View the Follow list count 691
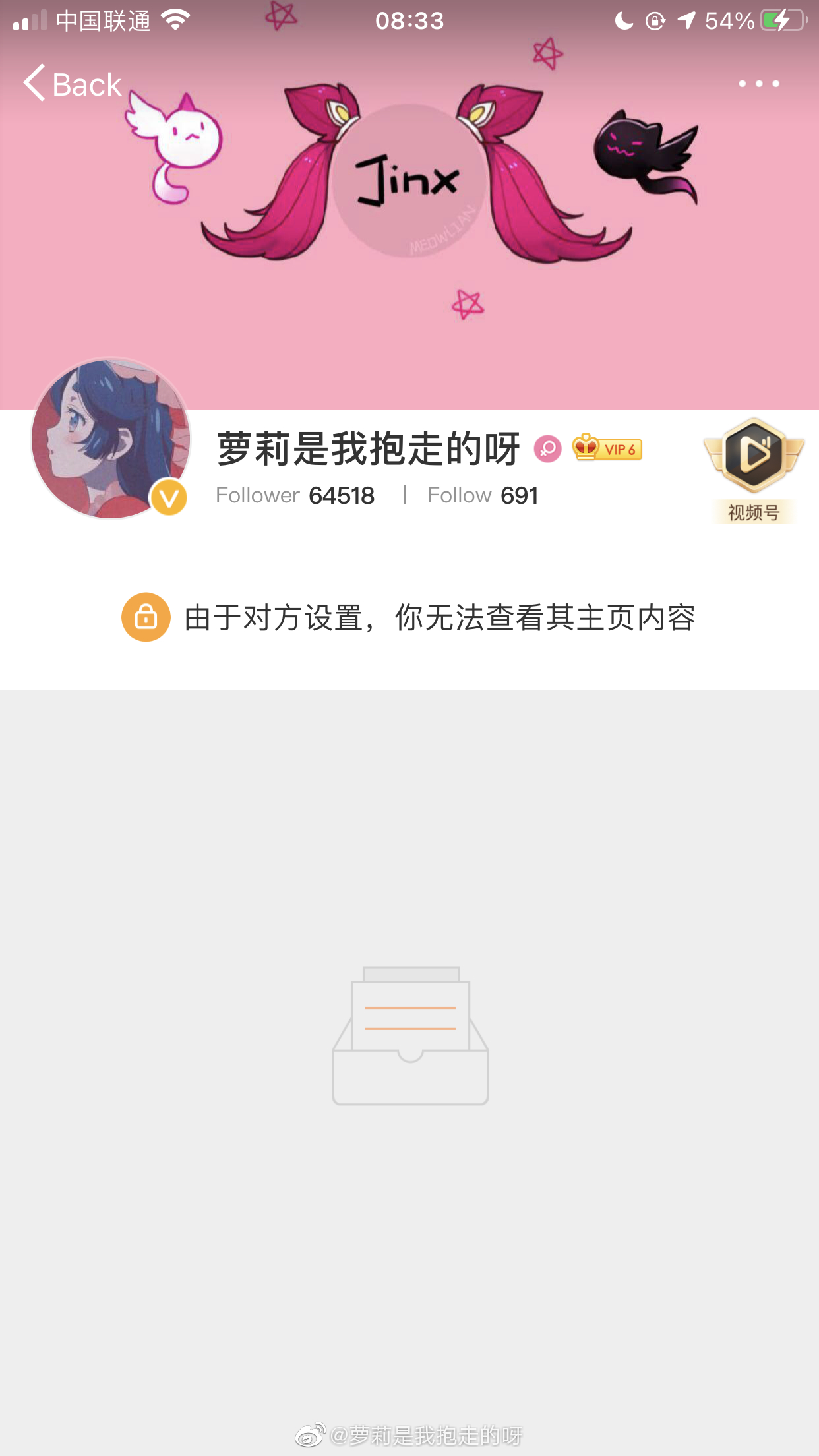The height and width of the screenshot is (1456, 819). tap(483, 495)
